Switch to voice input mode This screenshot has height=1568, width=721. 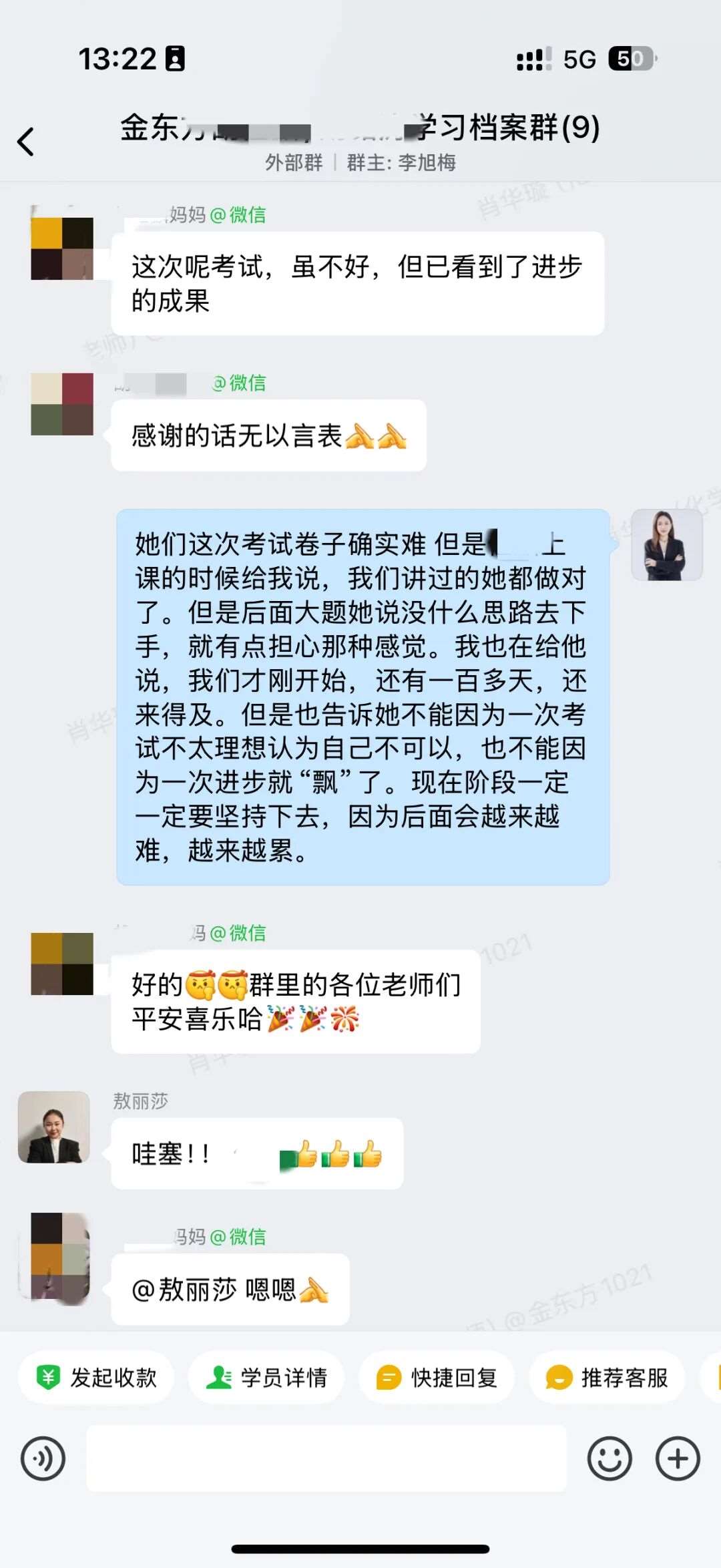tap(43, 1458)
